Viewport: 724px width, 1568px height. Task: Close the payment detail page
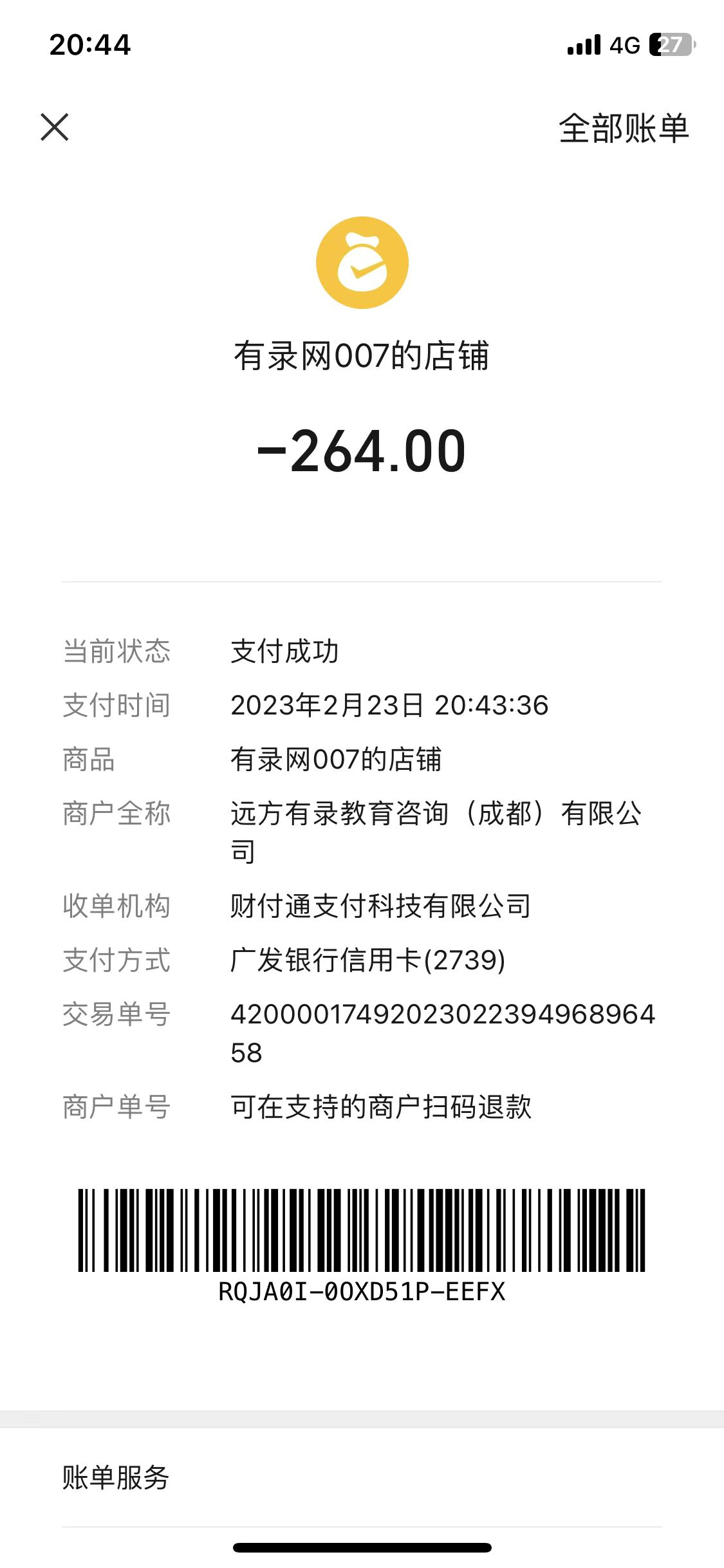point(55,127)
